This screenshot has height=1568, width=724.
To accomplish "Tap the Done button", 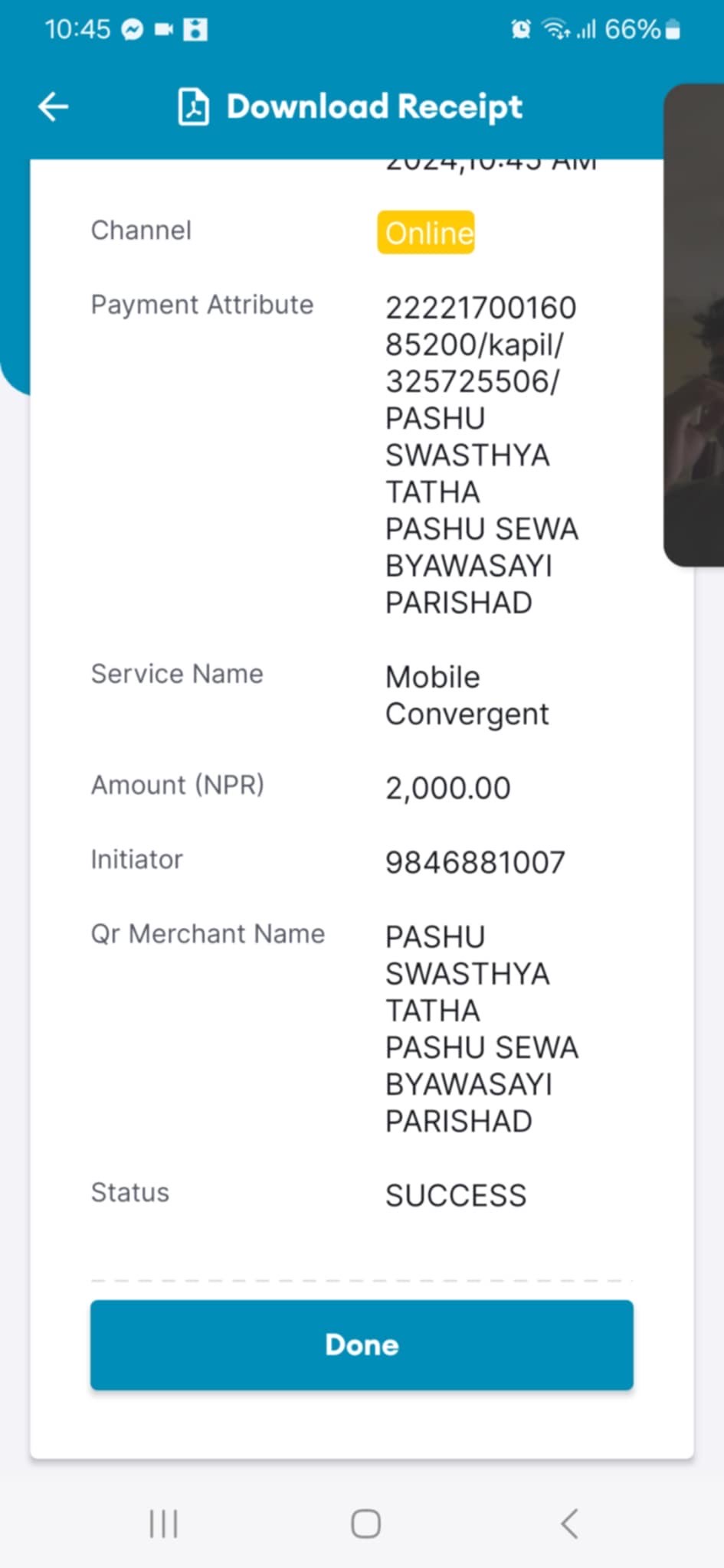I will coord(362,1344).
